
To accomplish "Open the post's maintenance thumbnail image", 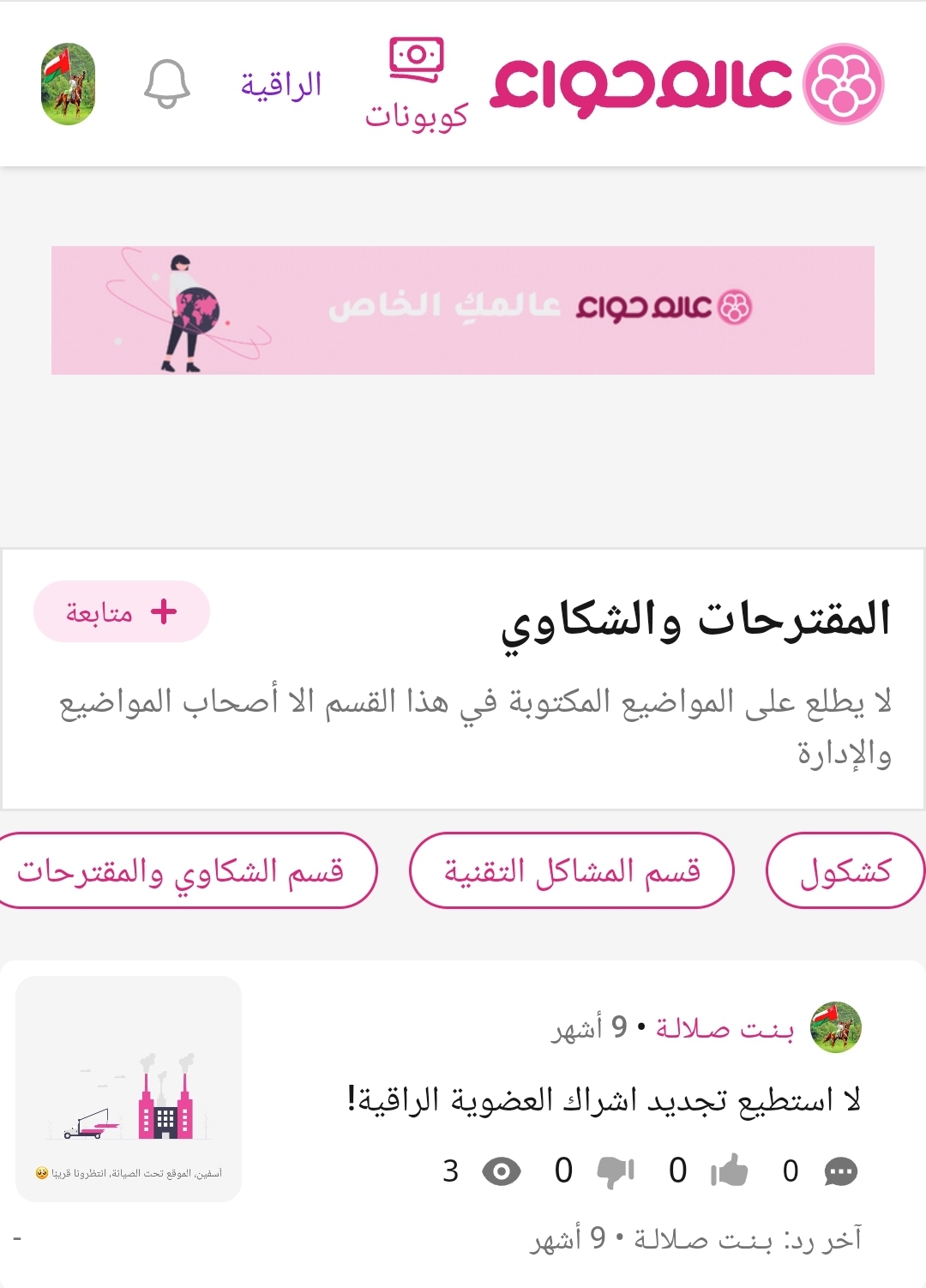I will (129, 1089).
